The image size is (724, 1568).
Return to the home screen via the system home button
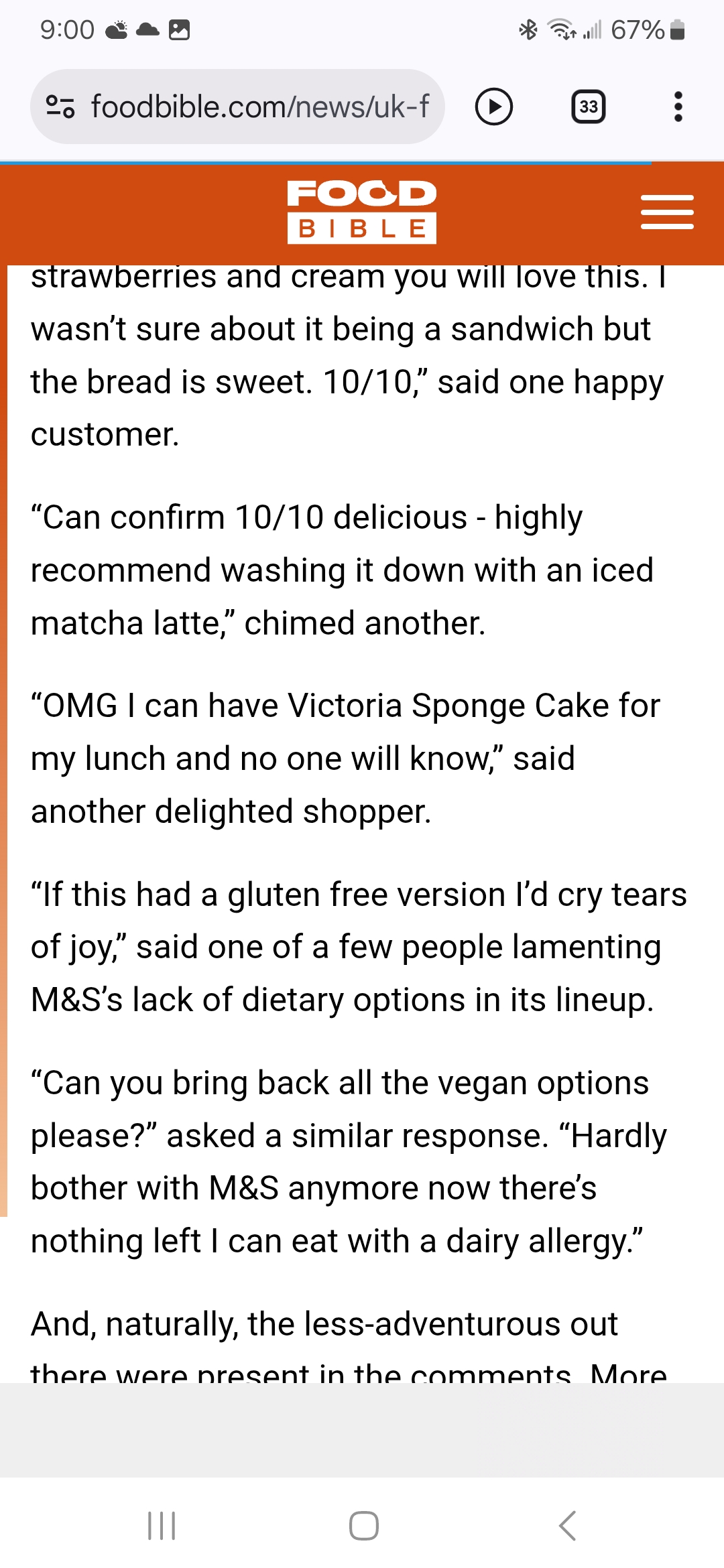(x=363, y=1526)
